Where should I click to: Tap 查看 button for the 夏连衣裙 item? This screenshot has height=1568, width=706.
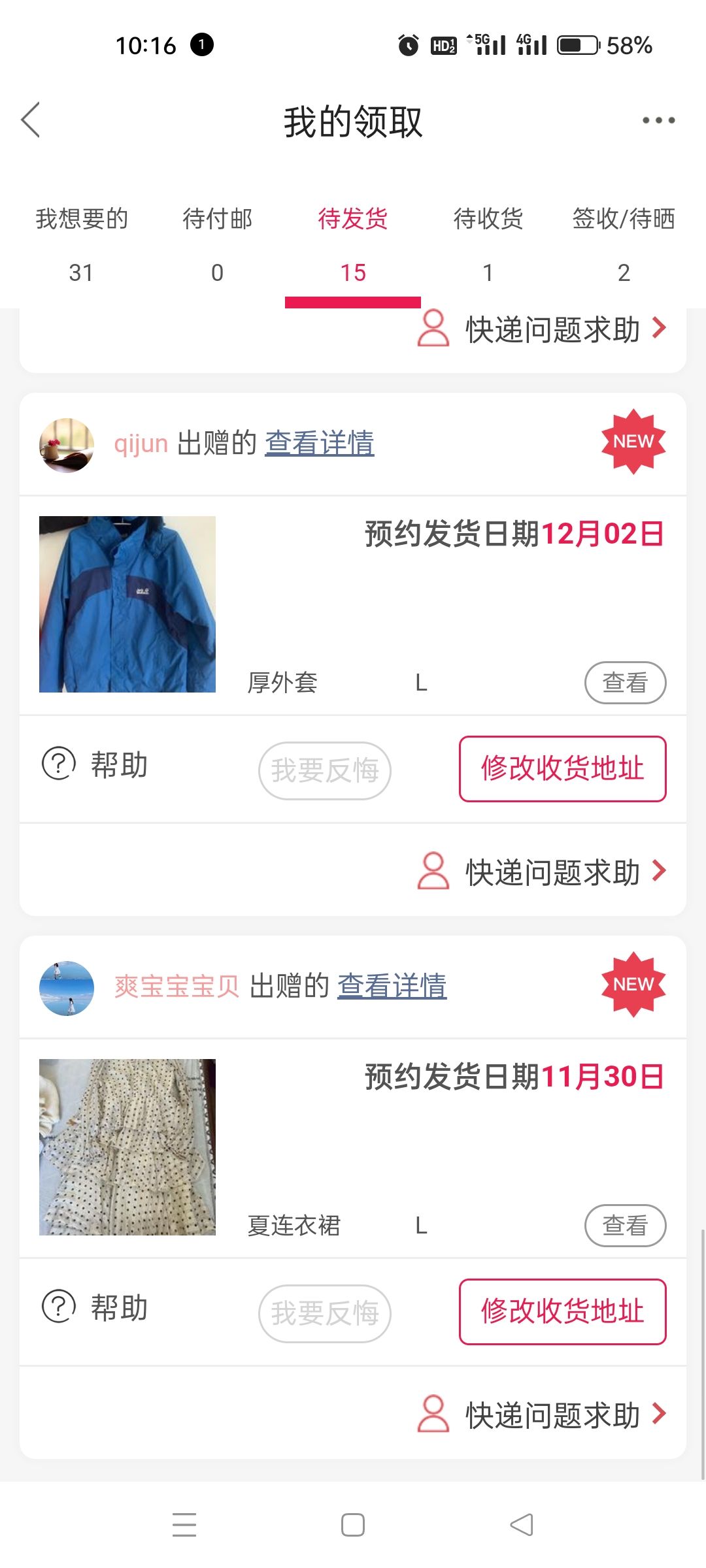(625, 1226)
